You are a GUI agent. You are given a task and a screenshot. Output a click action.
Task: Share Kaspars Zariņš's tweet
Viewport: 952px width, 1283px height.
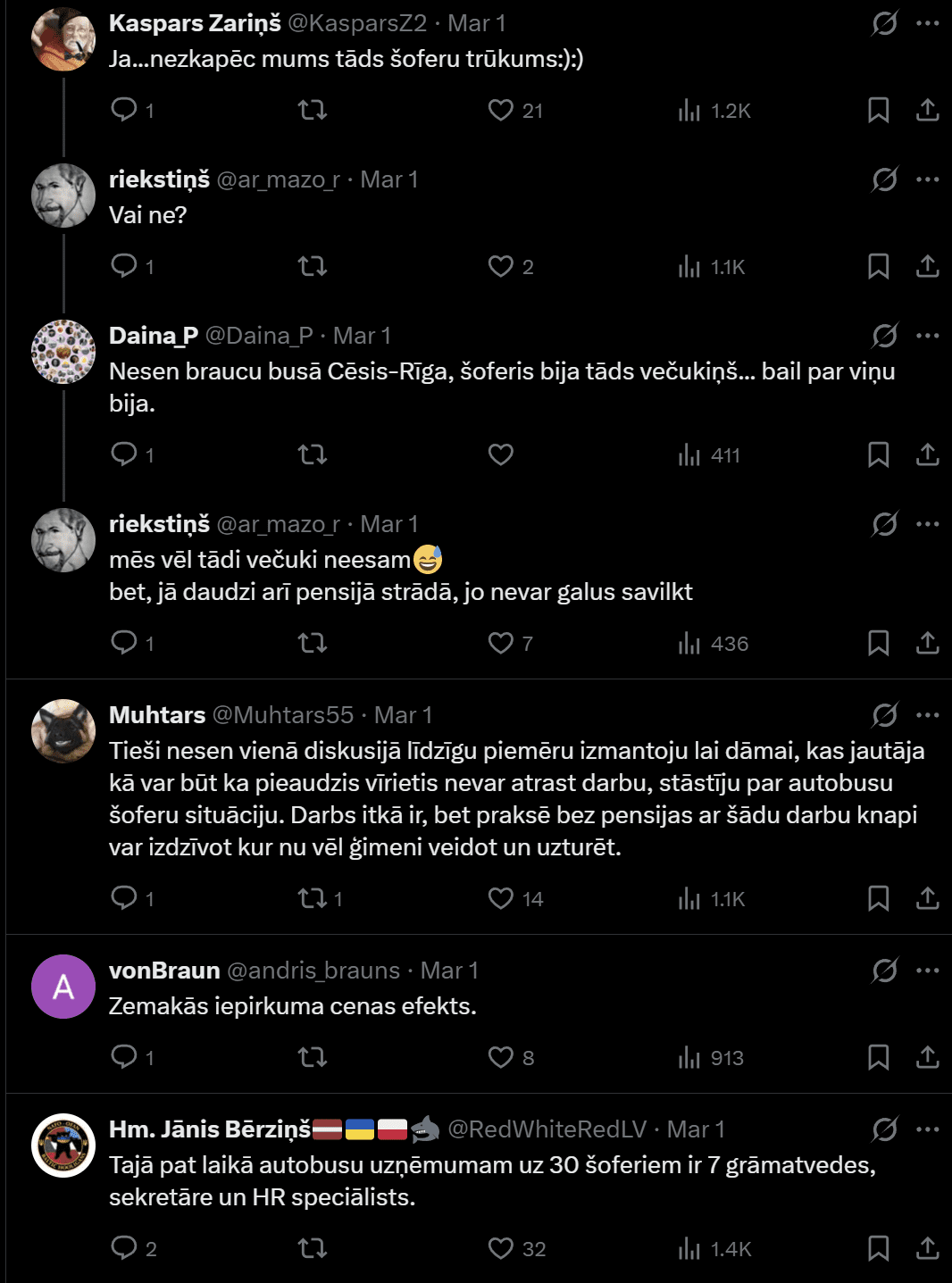927,110
